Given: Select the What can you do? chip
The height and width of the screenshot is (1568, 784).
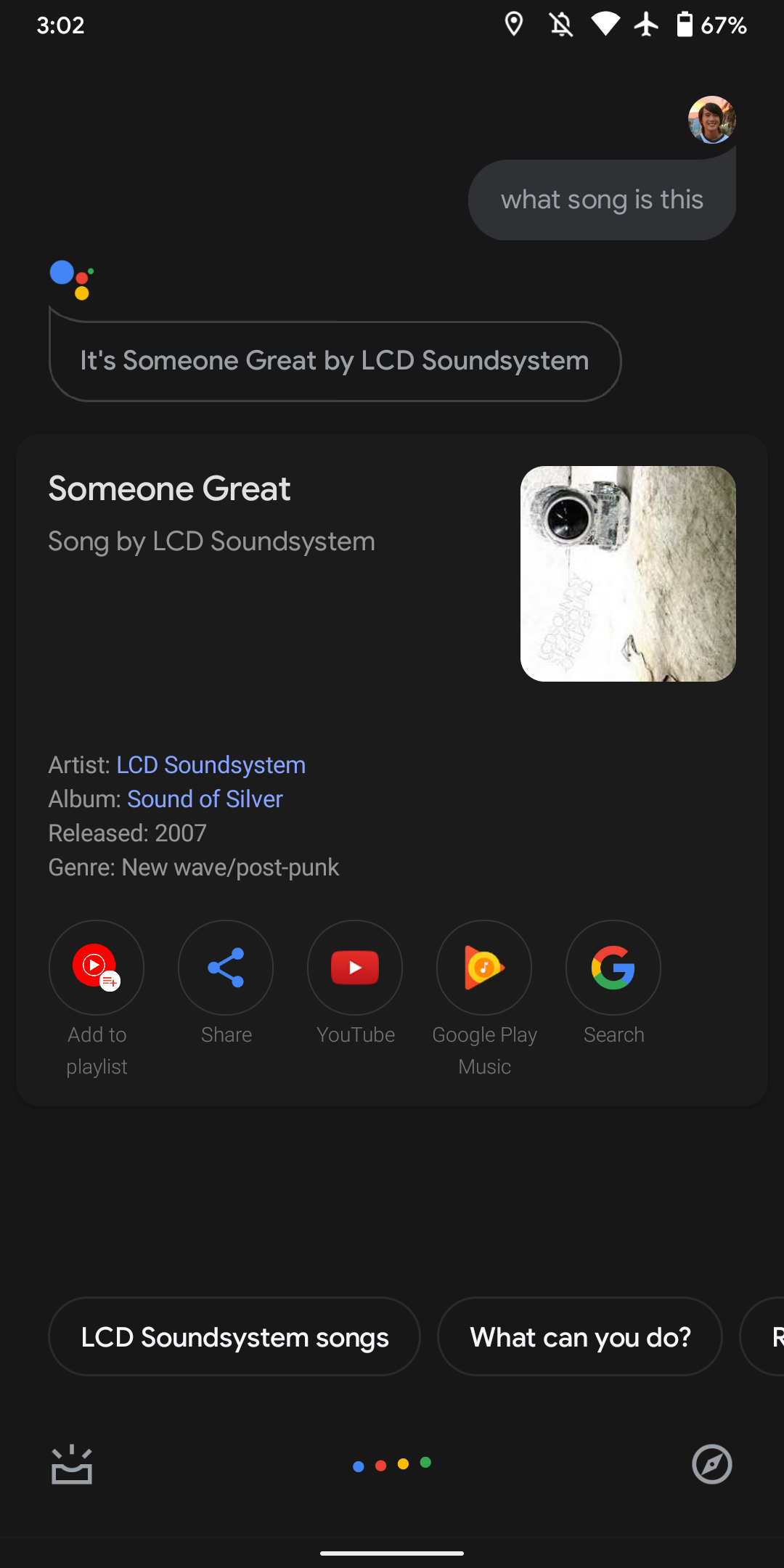Looking at the screenshot, I should pyautogui.click(x=580, y=1336).
